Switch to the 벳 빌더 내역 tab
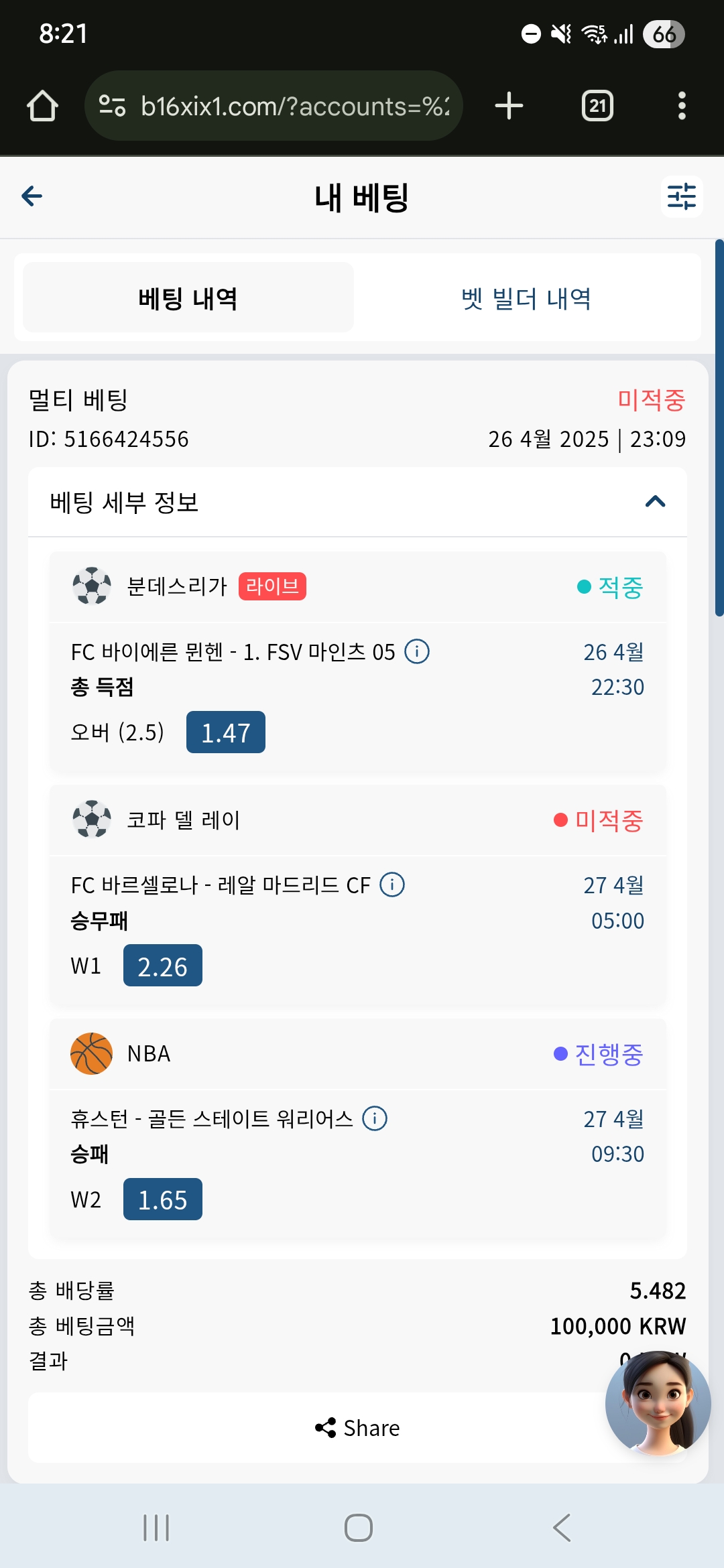 (x=526, y=298)
